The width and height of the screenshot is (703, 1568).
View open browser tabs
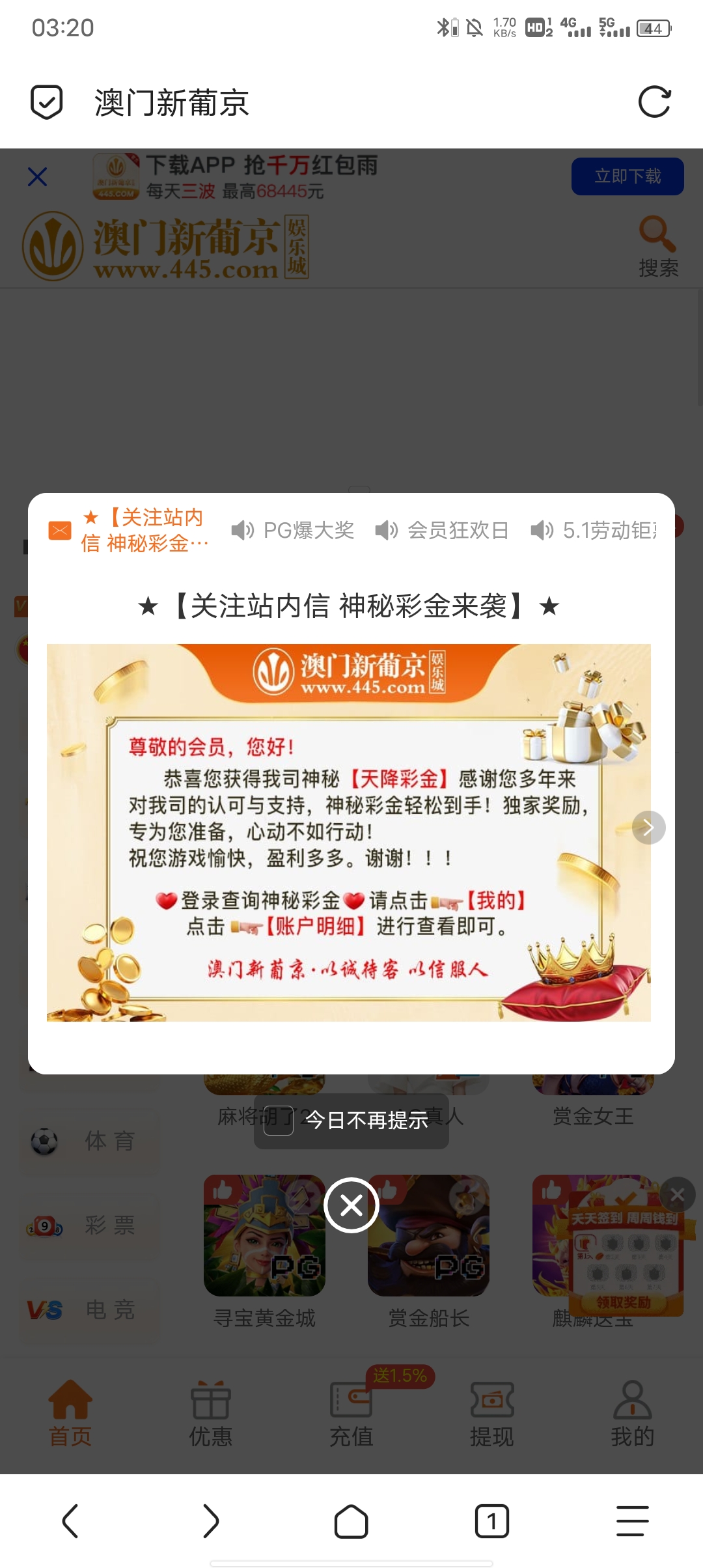(492, 1521)
